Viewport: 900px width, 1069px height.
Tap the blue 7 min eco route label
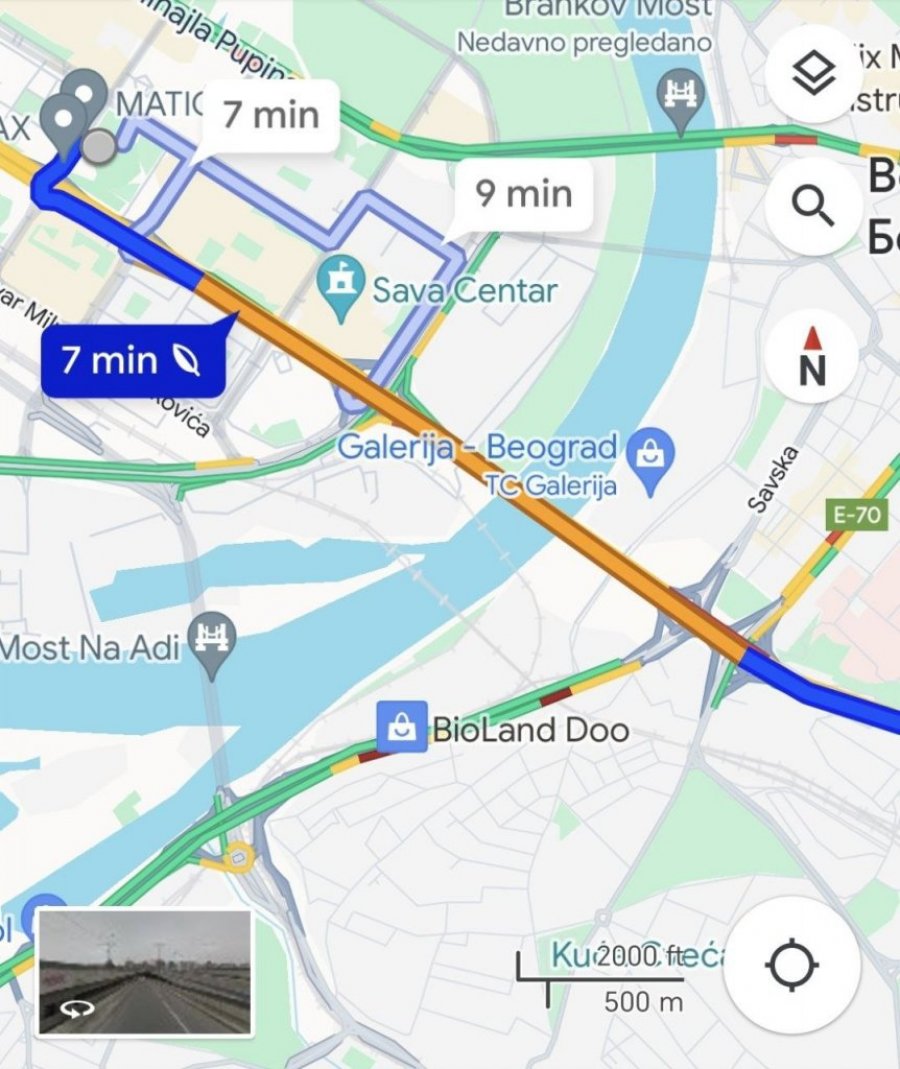pyautogui.click(x=131, y=359)
